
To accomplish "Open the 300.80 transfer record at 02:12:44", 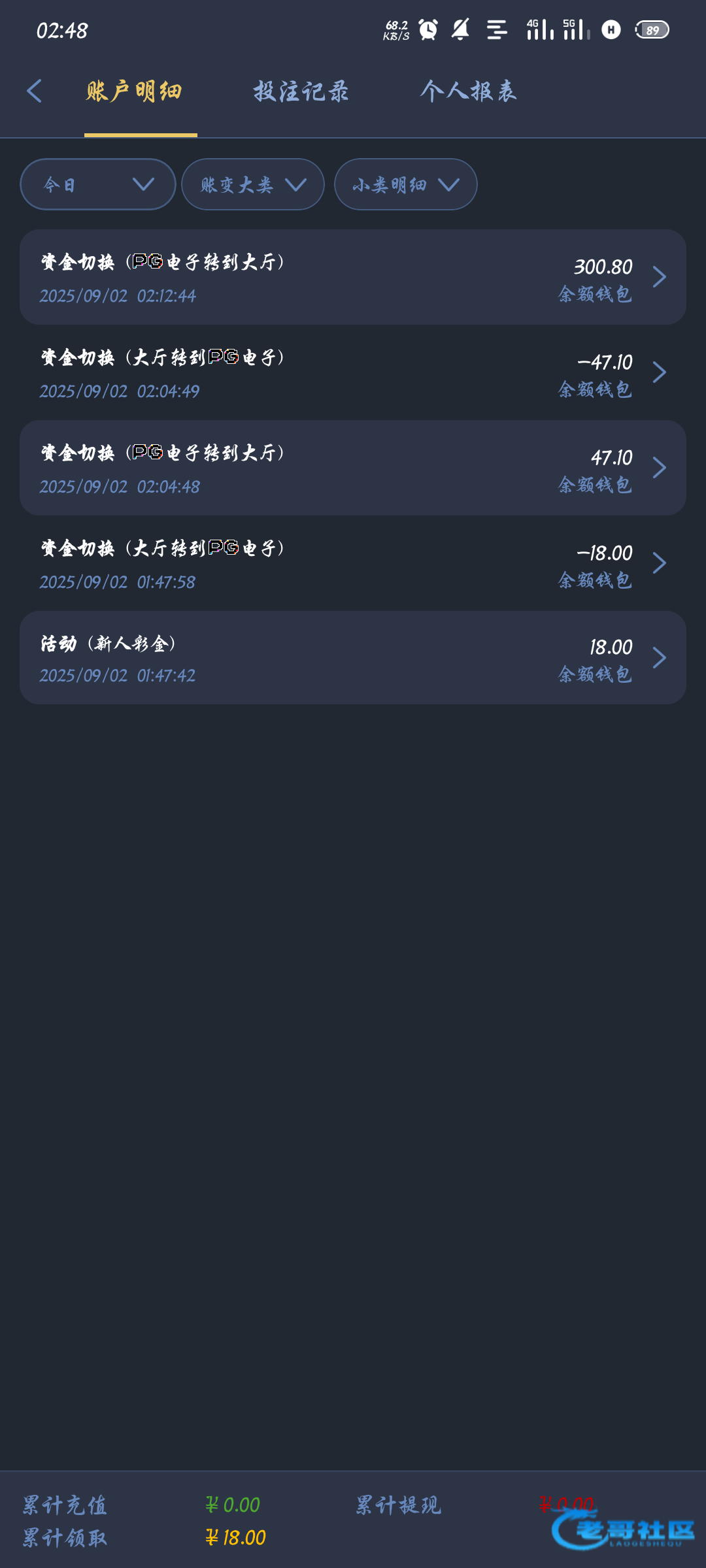I will [x=353, y=277].
